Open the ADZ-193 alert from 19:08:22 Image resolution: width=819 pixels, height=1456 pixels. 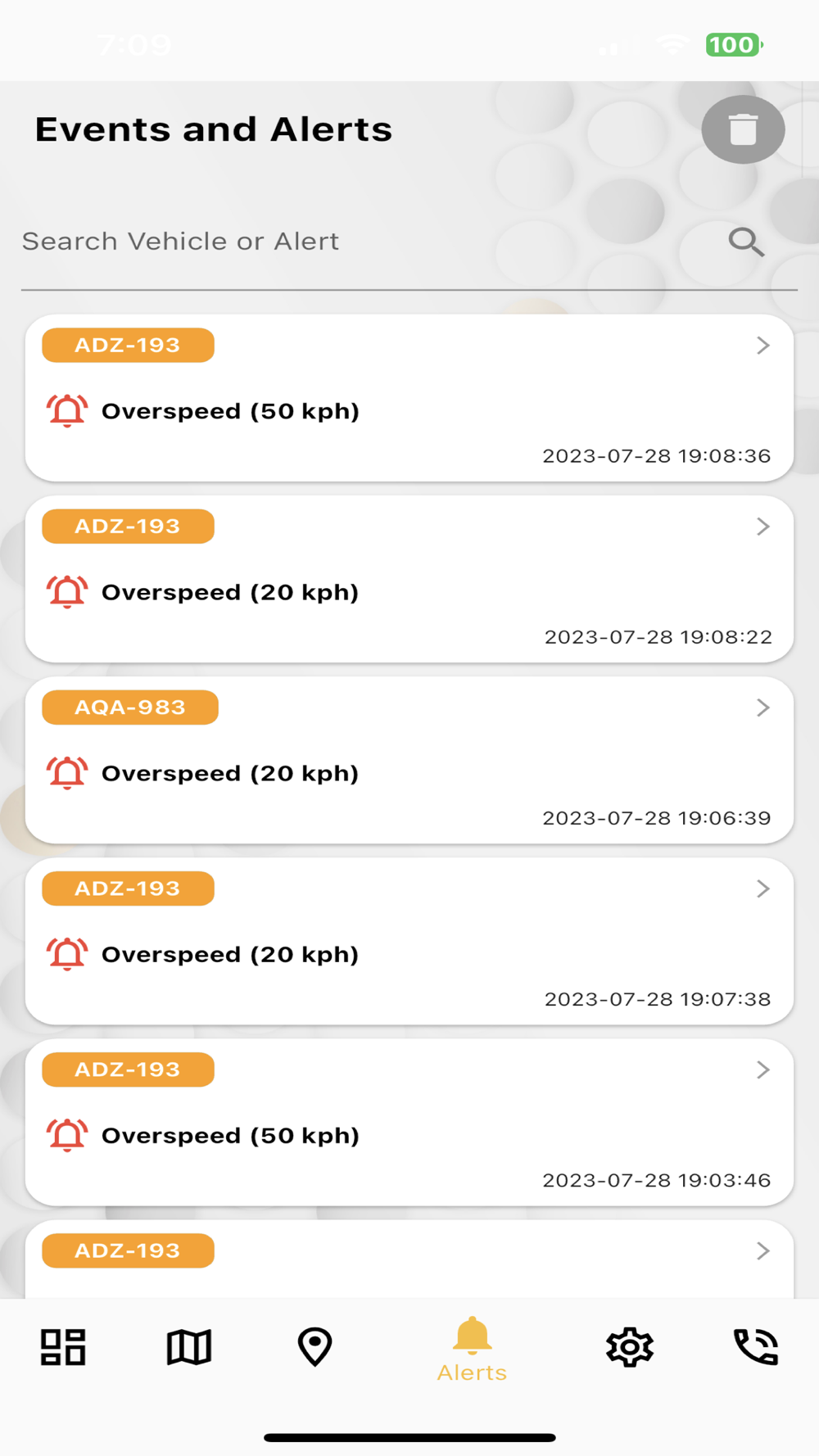(409, 579)
